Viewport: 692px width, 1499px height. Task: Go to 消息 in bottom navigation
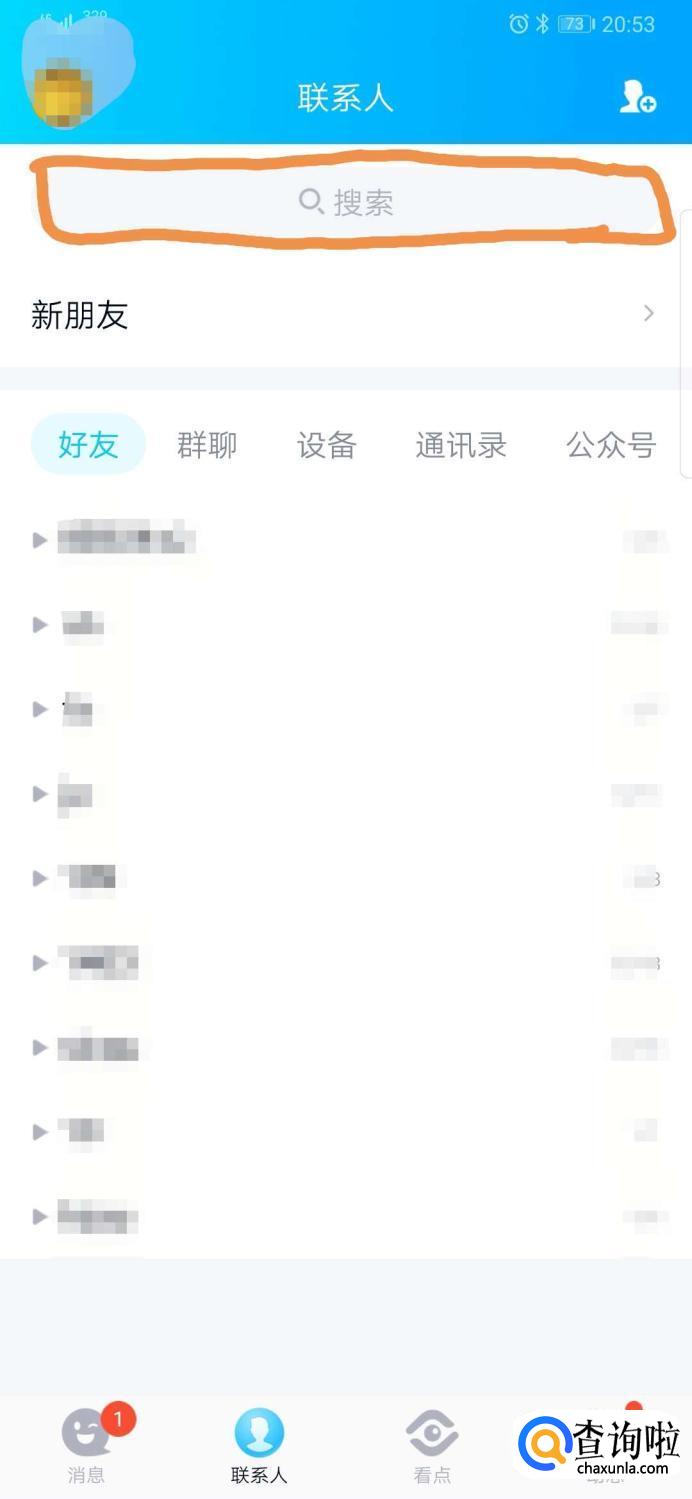[86, 1446]
